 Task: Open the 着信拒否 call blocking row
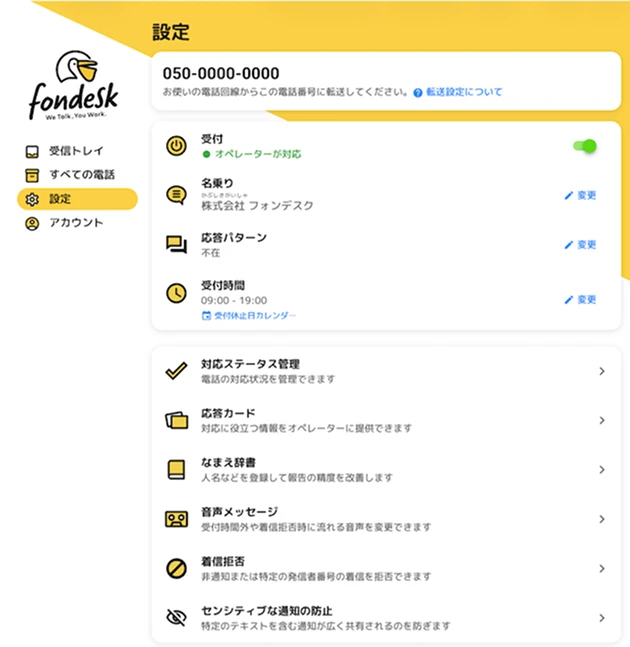click(385, 568)
